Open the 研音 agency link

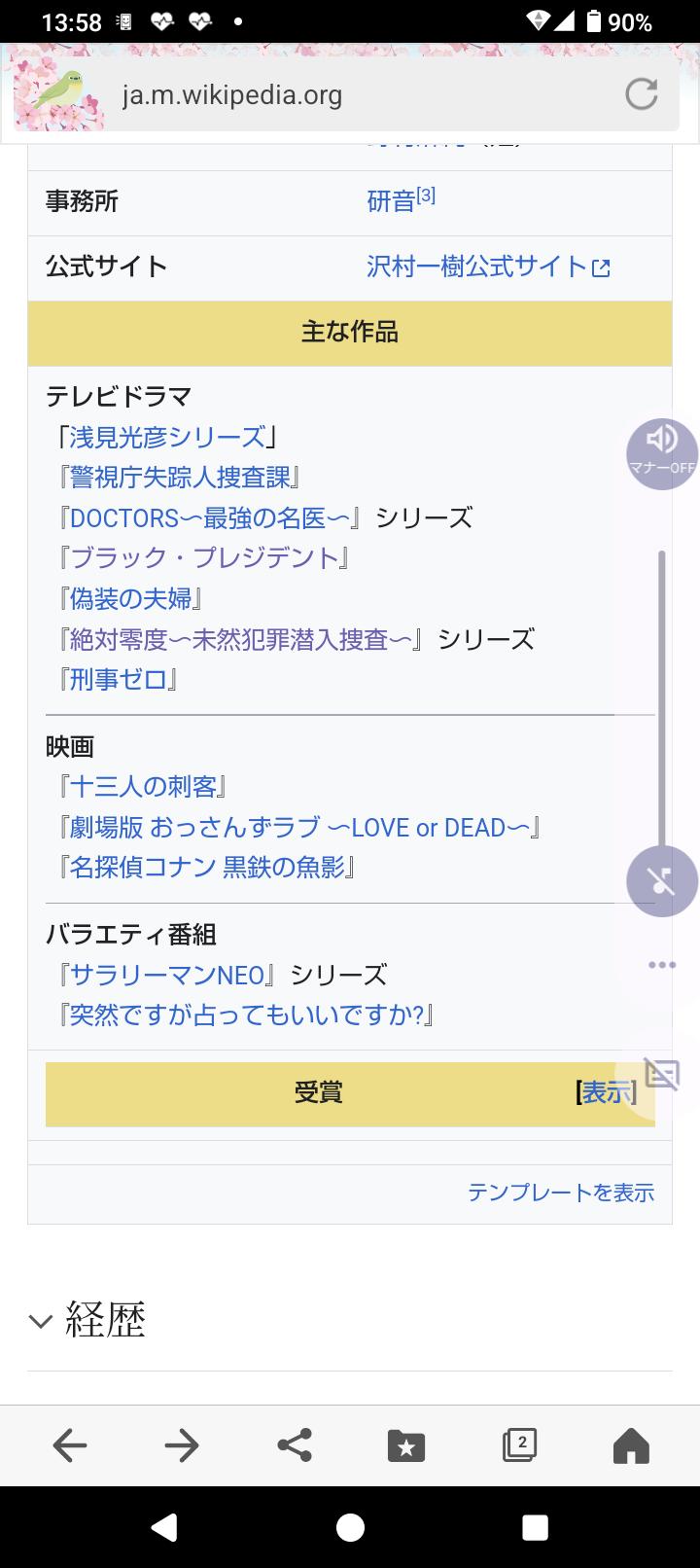click(x=391, y=201)
